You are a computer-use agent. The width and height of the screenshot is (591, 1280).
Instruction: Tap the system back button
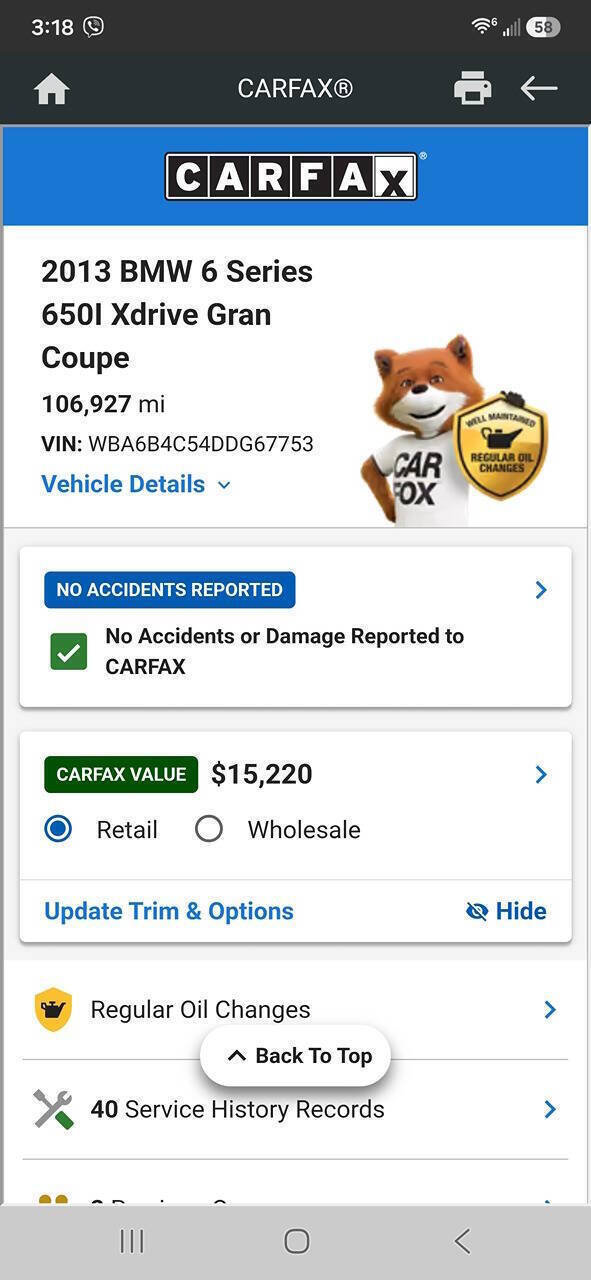(462, 1241)
